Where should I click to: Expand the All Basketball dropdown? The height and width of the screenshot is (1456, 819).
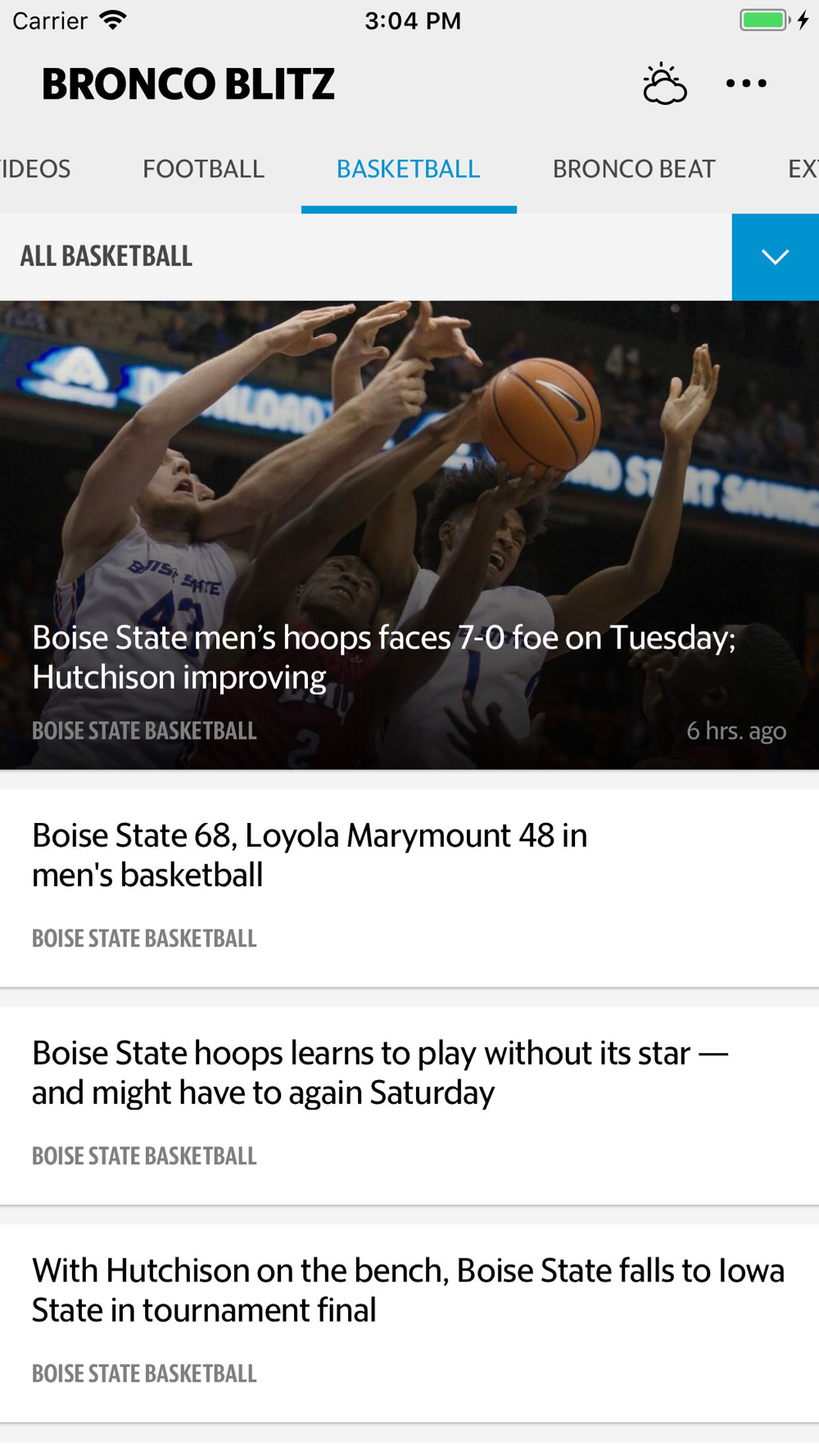point(775,257)
